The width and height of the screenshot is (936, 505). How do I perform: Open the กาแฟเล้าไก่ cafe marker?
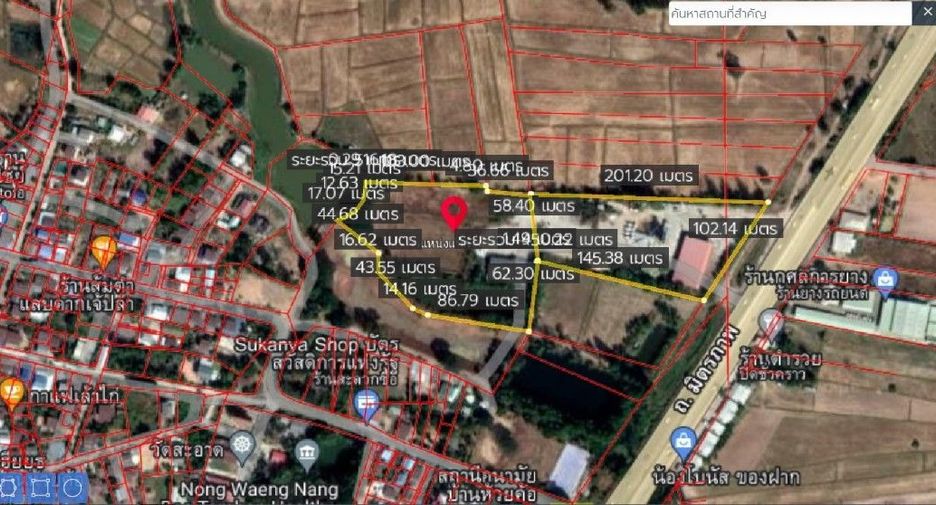11,394
